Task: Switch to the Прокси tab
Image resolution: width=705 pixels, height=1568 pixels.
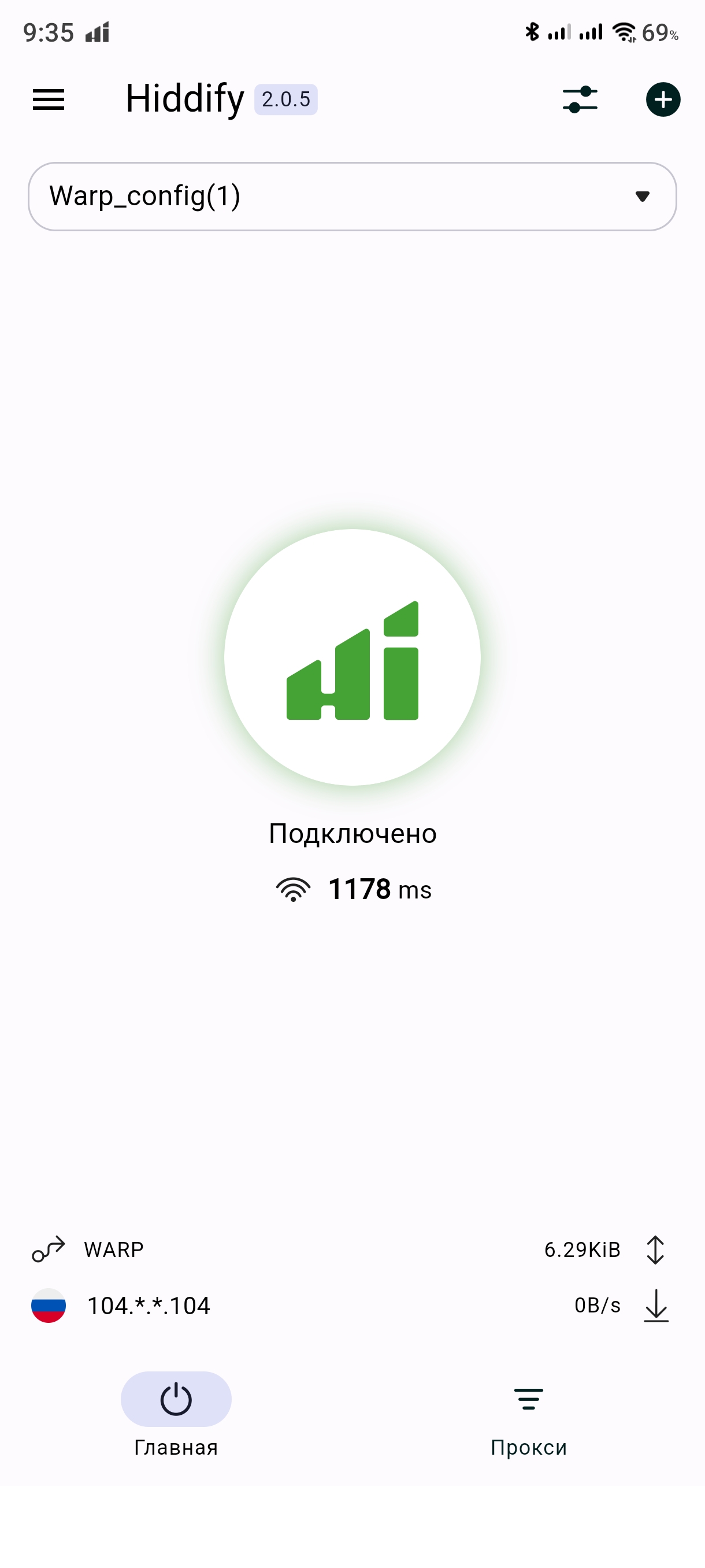Action: point(528,1415)
